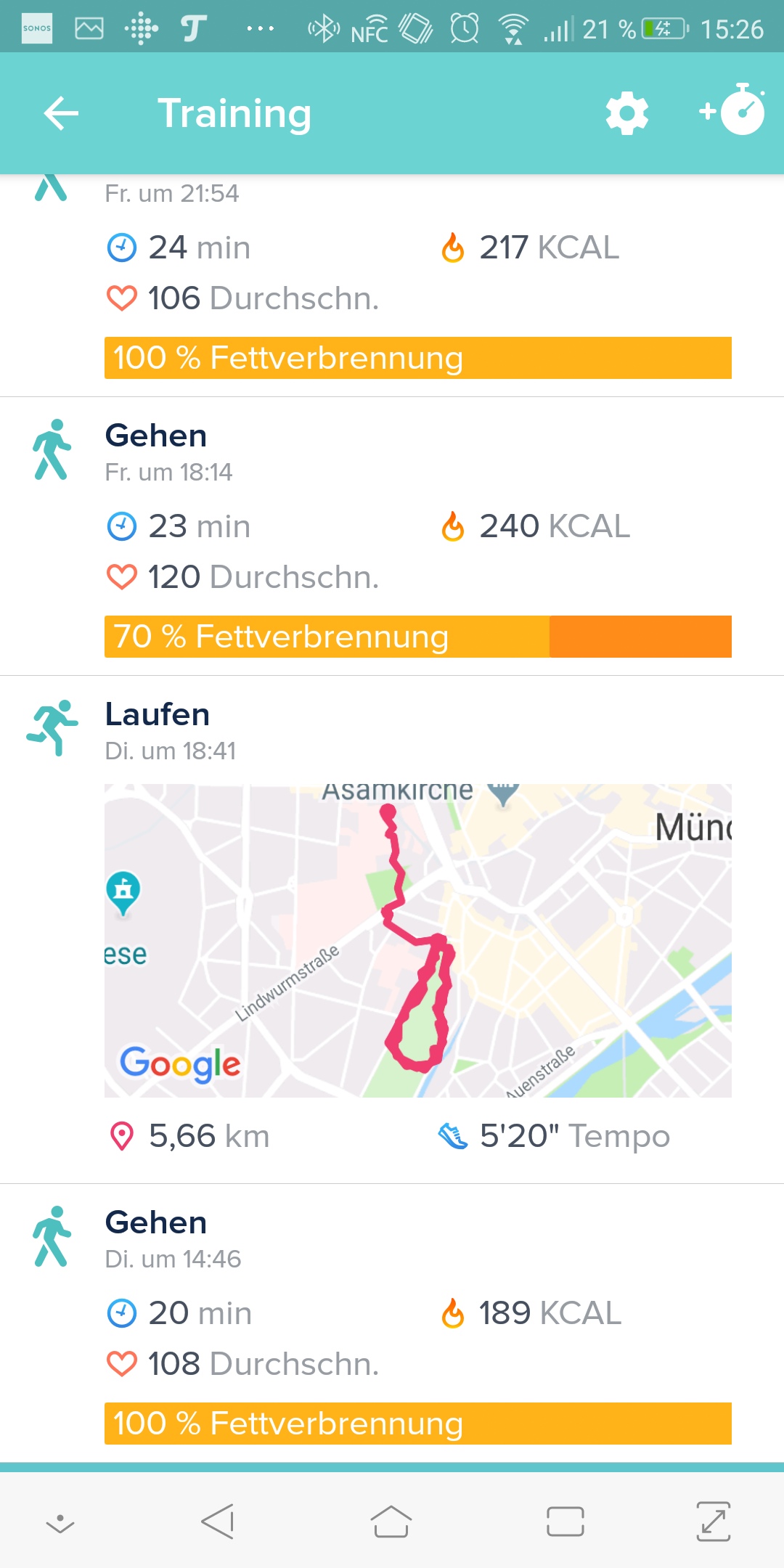Go back from Training screen
This screenshot has width=784, height=1568.
[61, 113]
